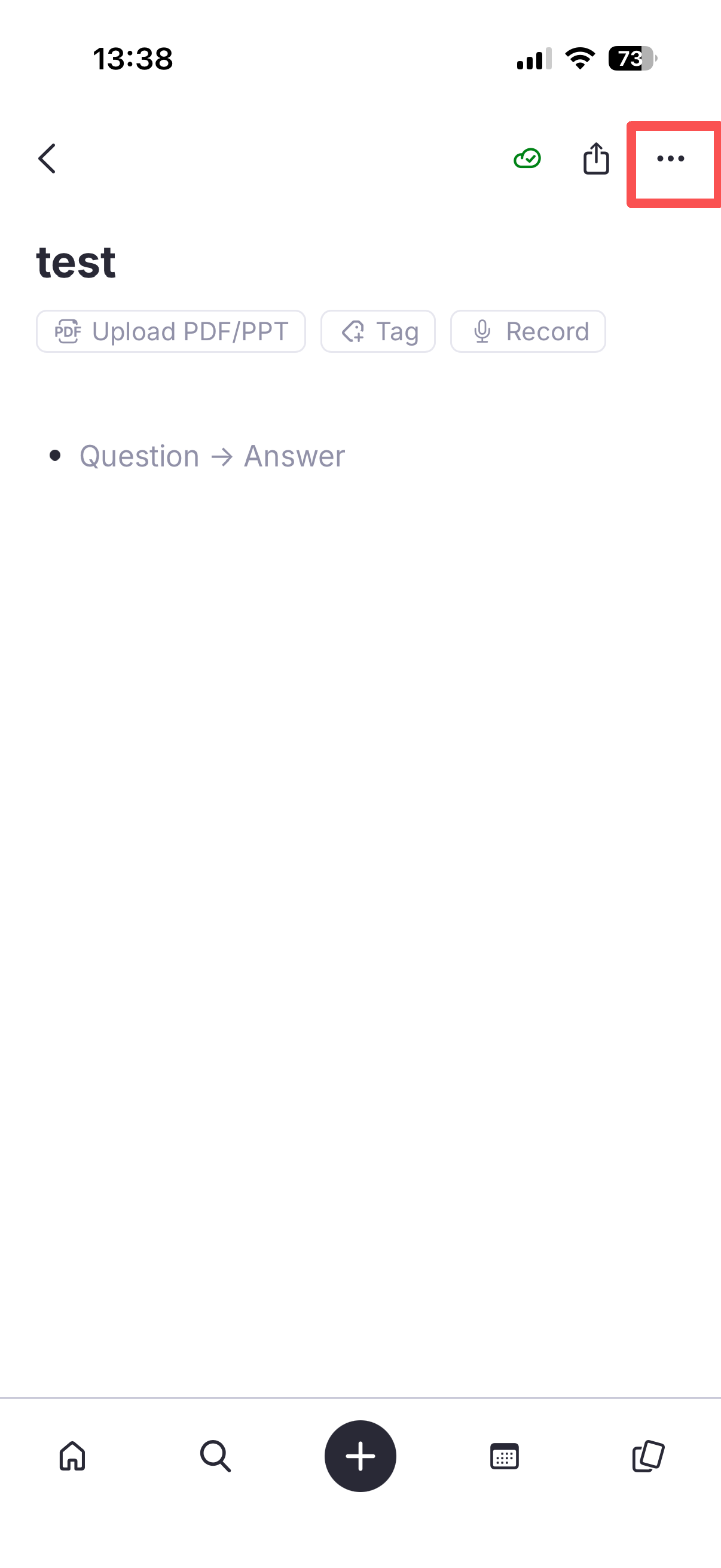Tap the Upload PDF/PPT chip
This screenshot has height=1568, width=721.
click(171, 332)
